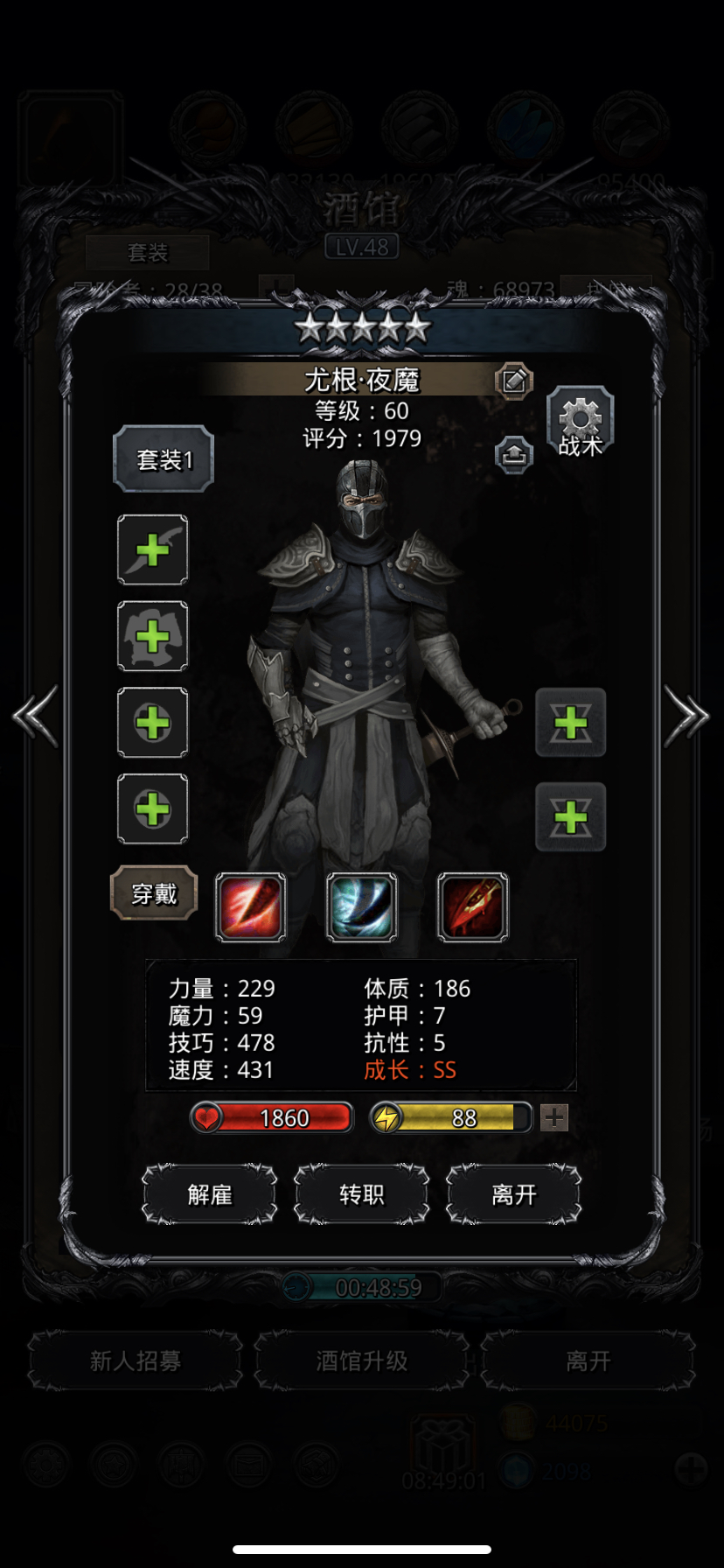Select the 套装1 equipment set
This screenshot has width=724, height=1568.
tap(164, 458)
